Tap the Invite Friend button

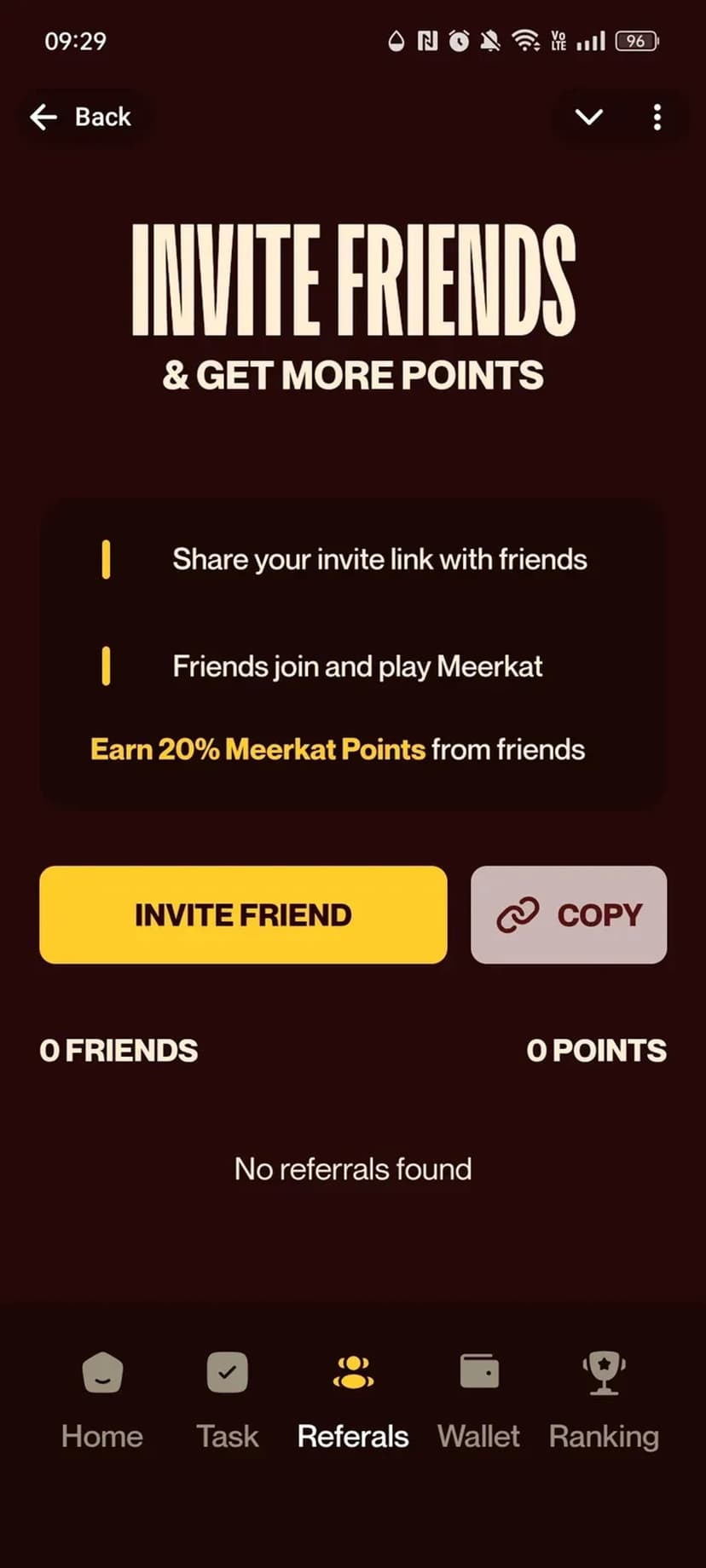click(243, 914)
